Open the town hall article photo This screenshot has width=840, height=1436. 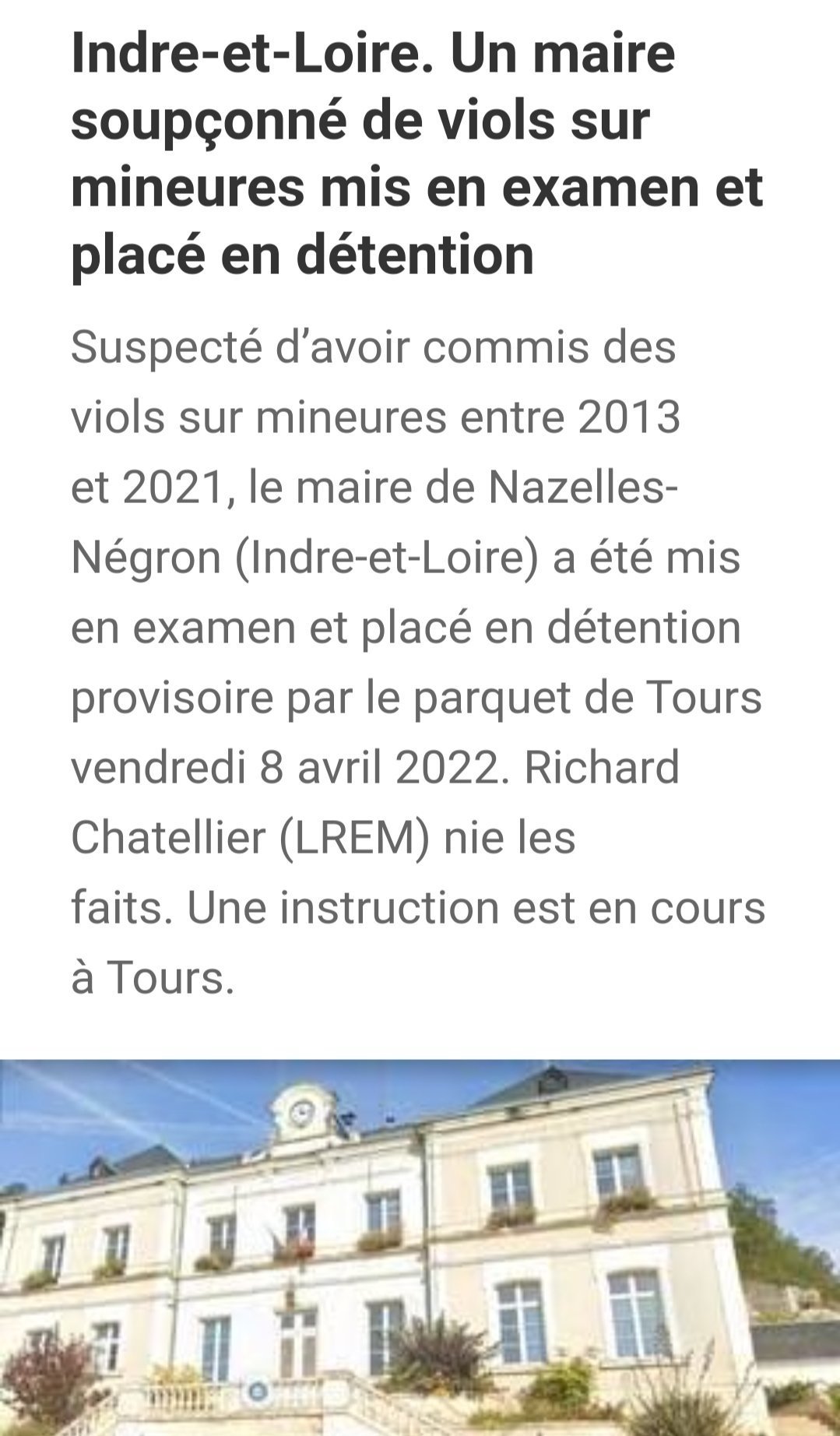pos(420,1247)
